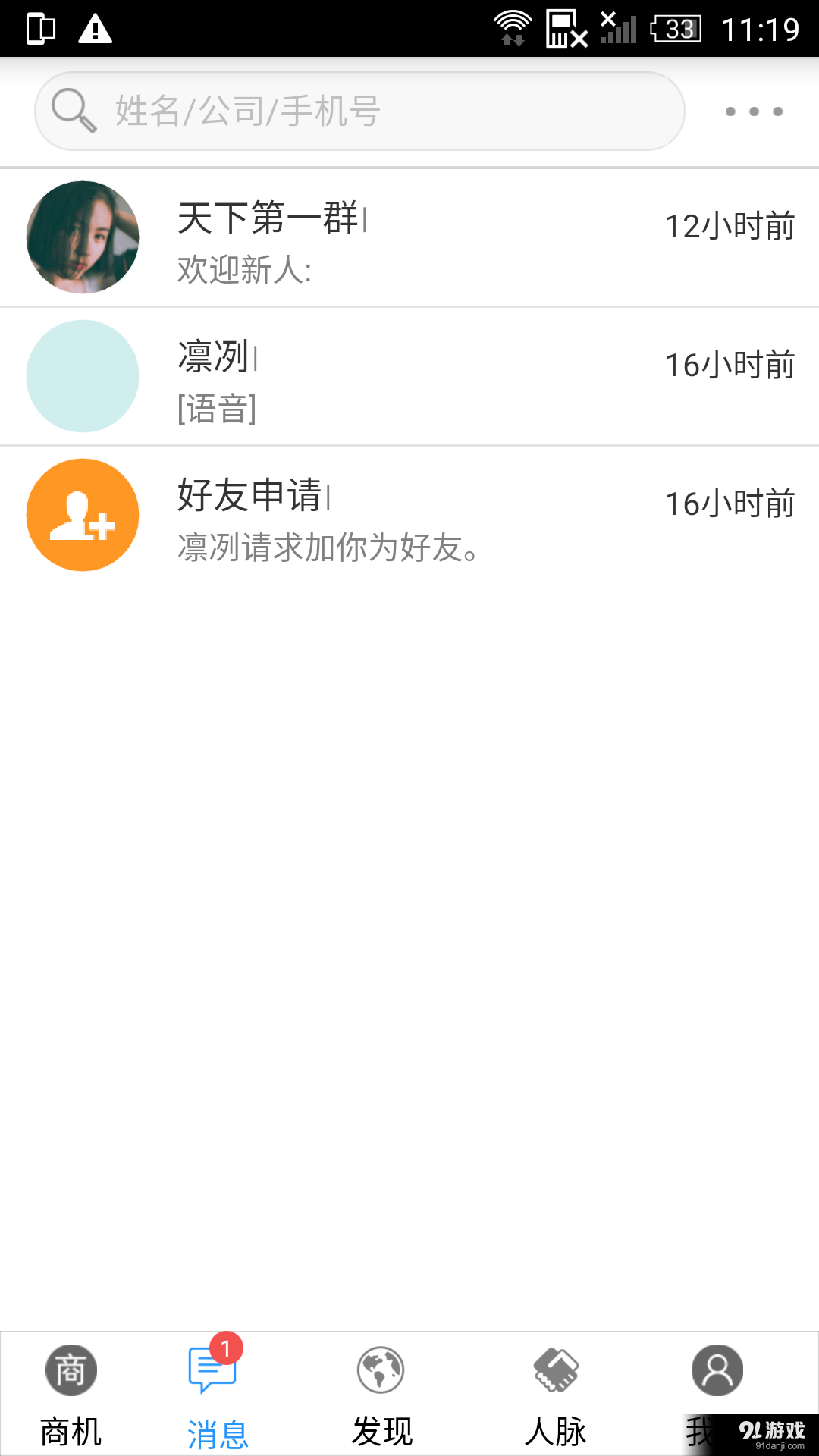Screen dimensions: 819x1456
Task: Tap the 发现 globe discovery icon
Action: click(x=380, y=1371)
